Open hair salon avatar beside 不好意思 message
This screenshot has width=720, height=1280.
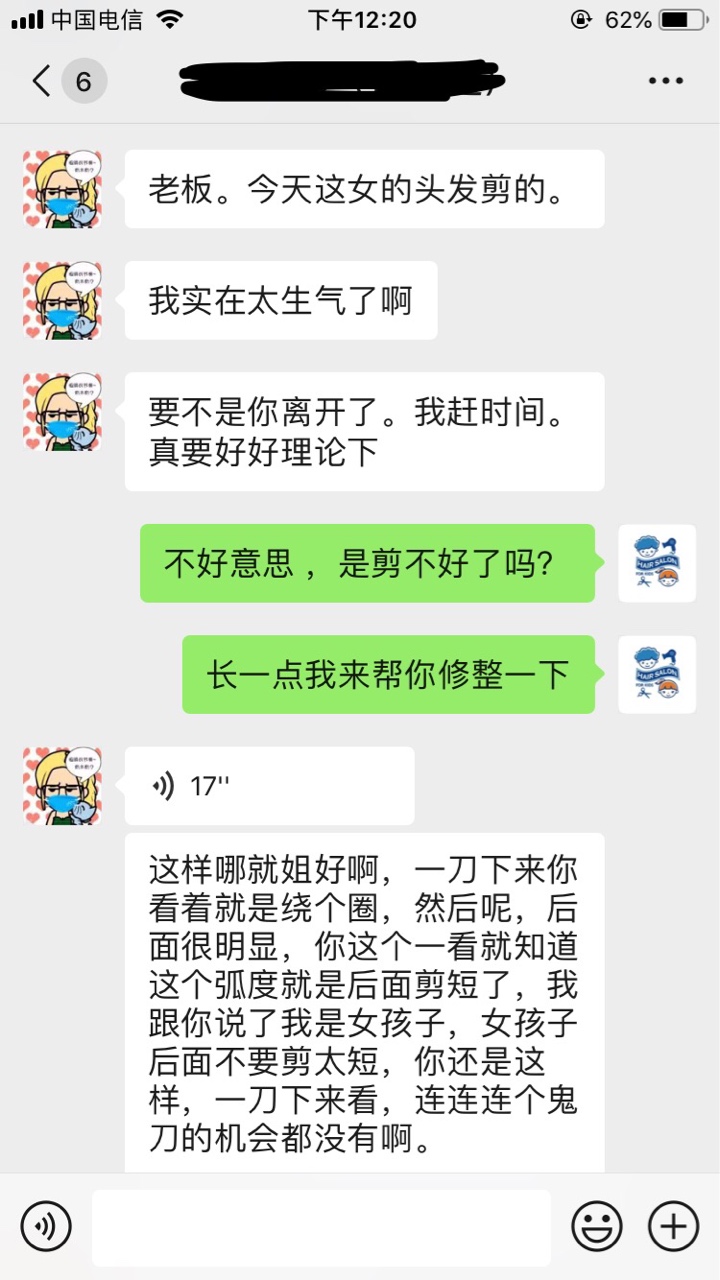point(657,563)
